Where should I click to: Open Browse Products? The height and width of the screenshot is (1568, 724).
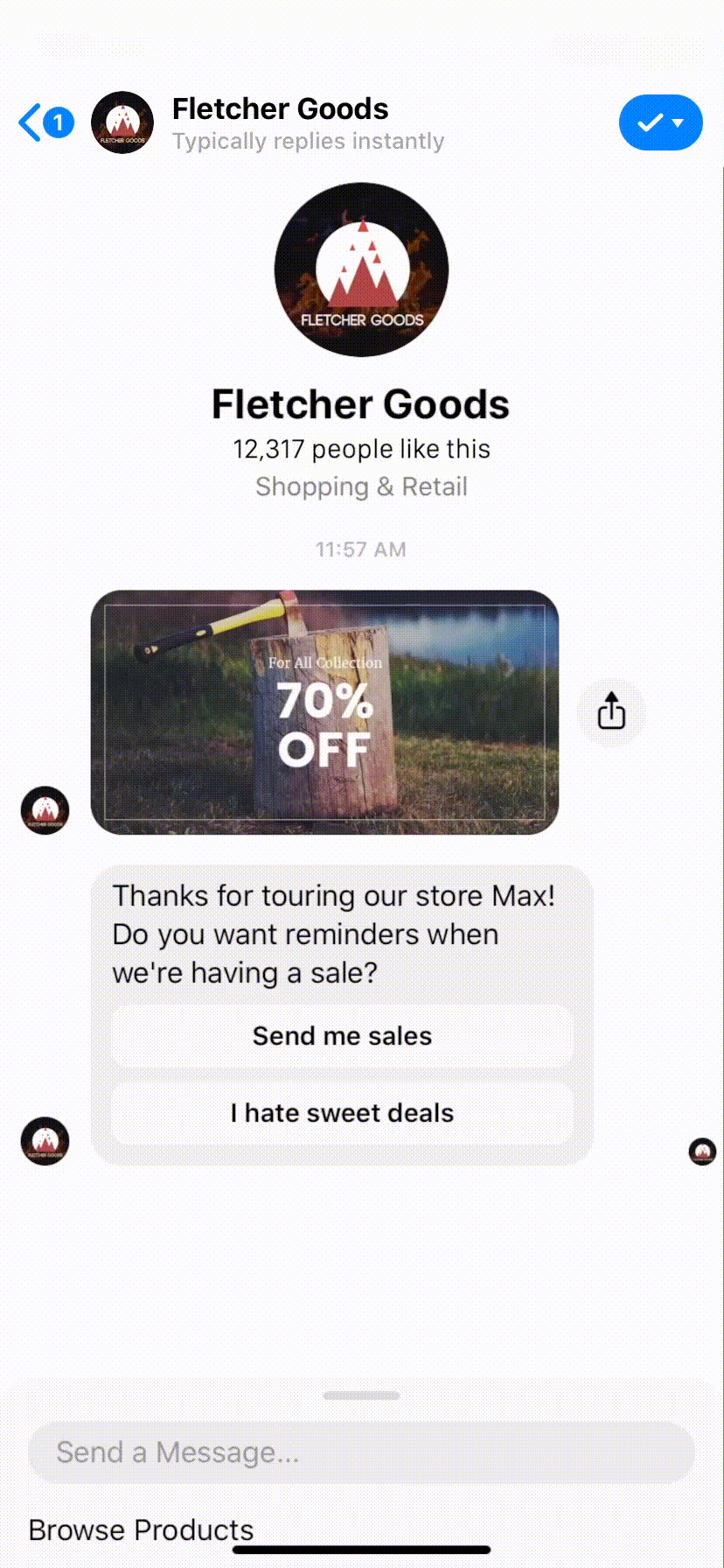pyautogui.click(x=141, y=1529)
